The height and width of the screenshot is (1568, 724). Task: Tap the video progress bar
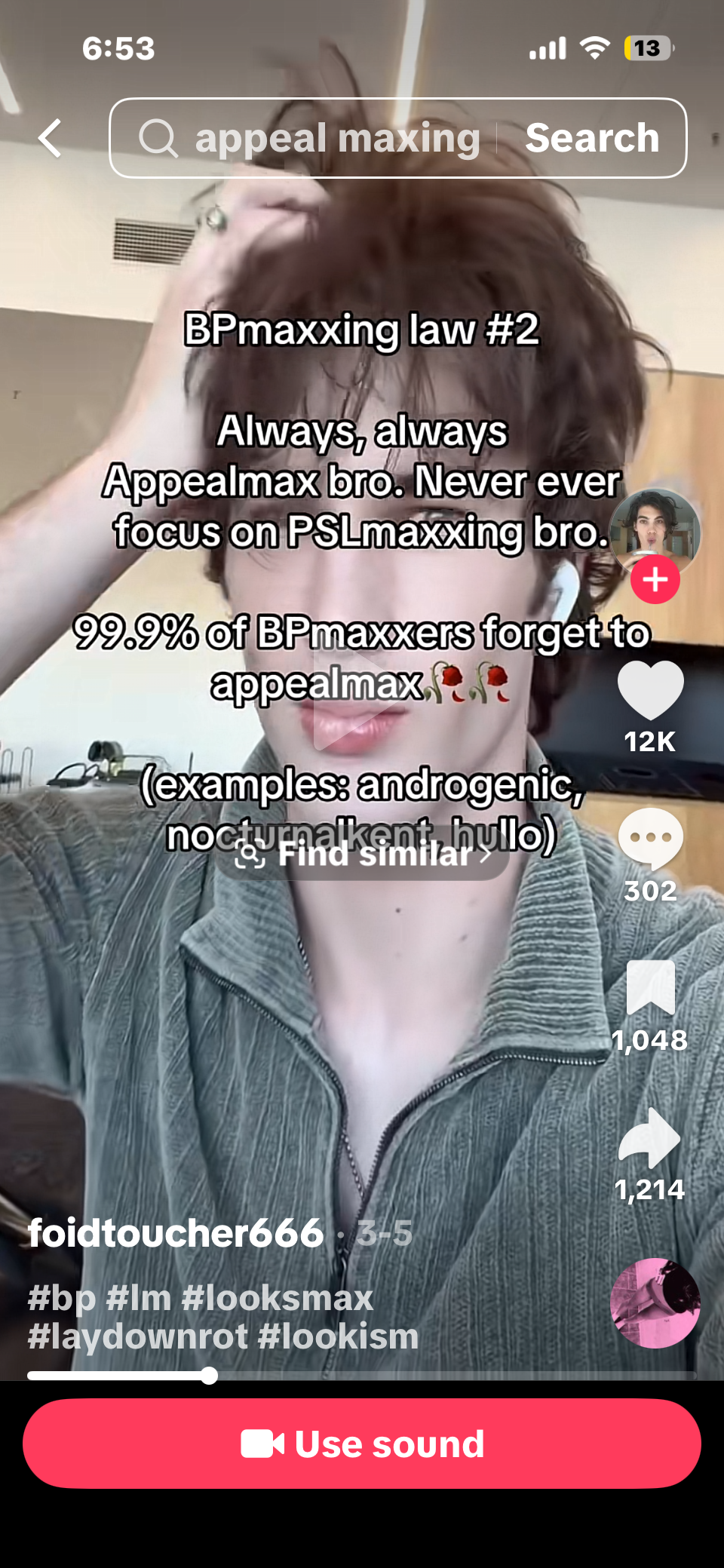point(362,1376)
